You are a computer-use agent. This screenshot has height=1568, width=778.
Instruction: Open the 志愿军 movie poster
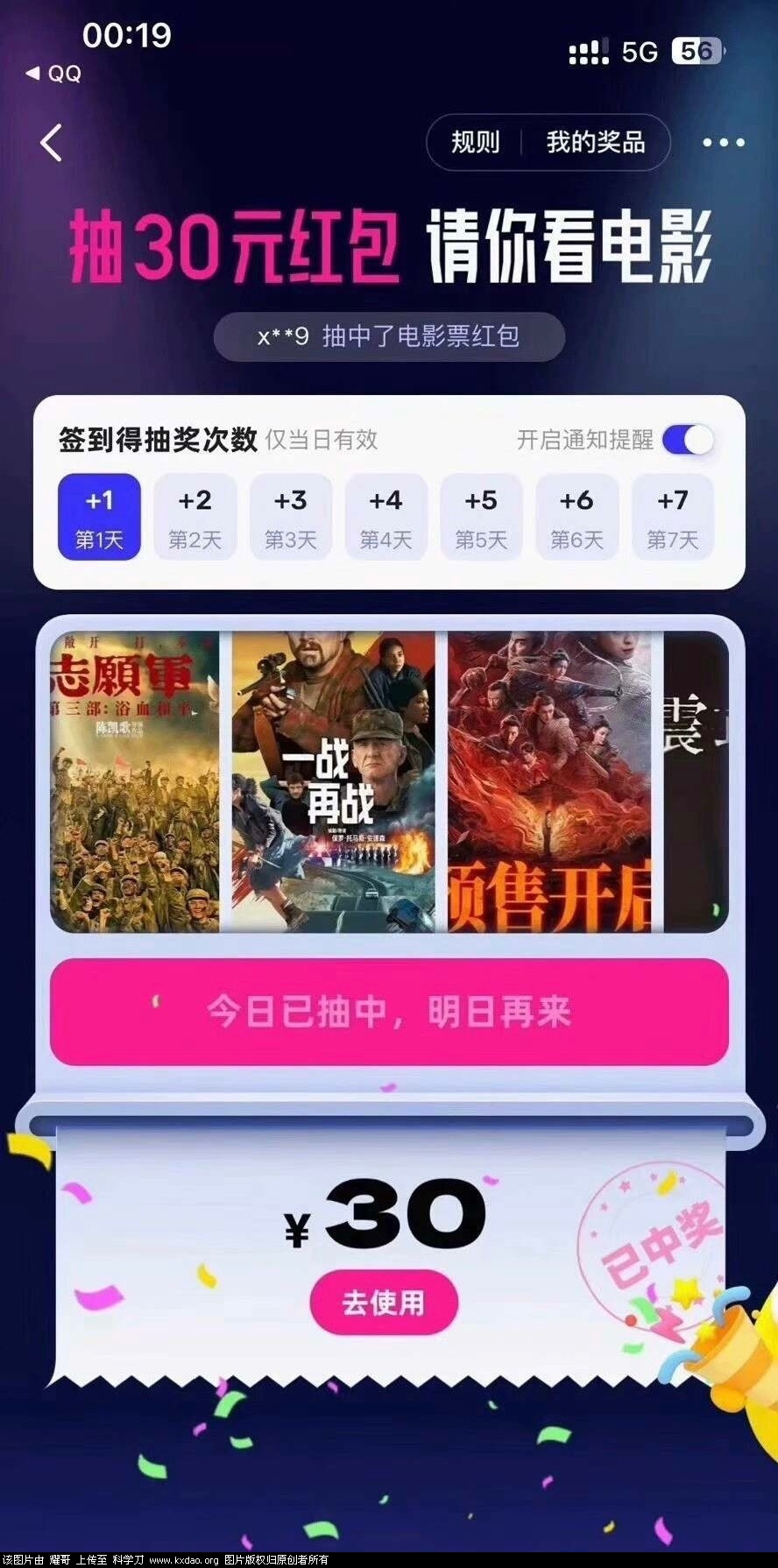(136, 781)
